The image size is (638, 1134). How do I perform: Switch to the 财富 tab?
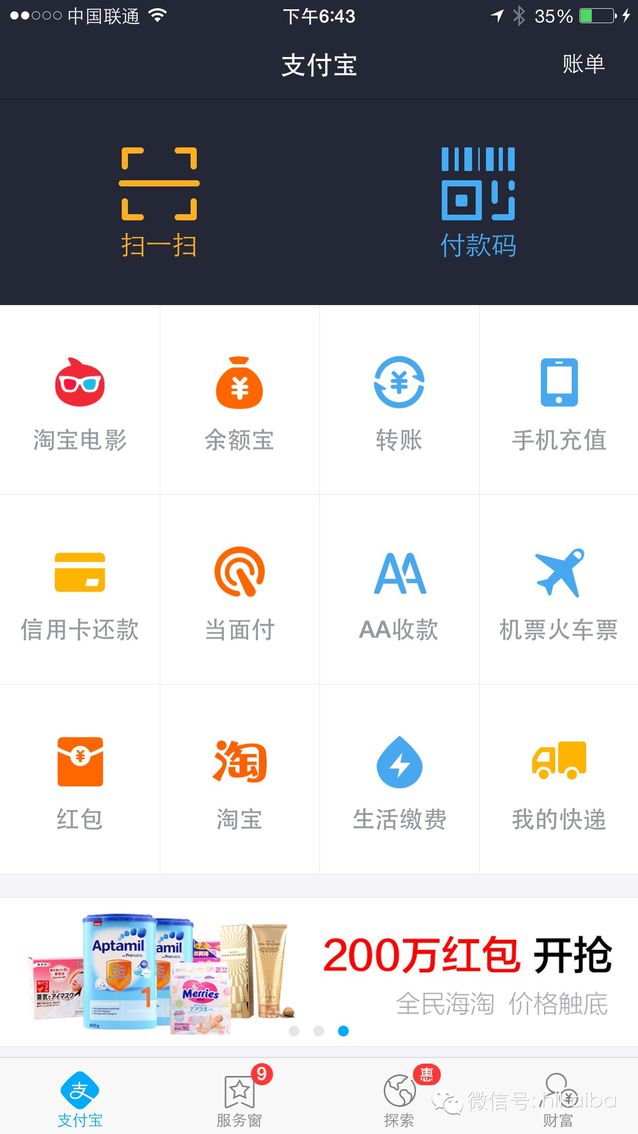(x=558, y=1098)
